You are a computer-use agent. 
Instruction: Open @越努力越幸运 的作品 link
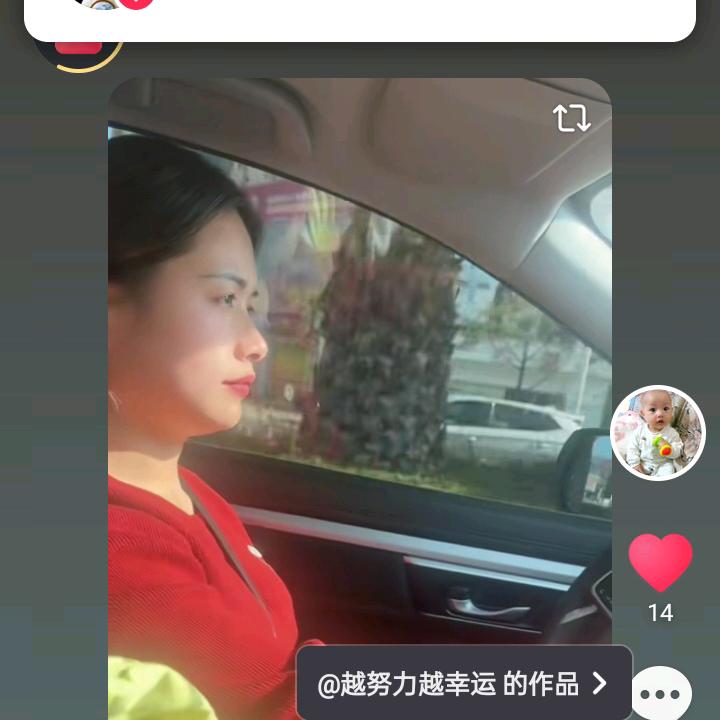pos(464,684)
